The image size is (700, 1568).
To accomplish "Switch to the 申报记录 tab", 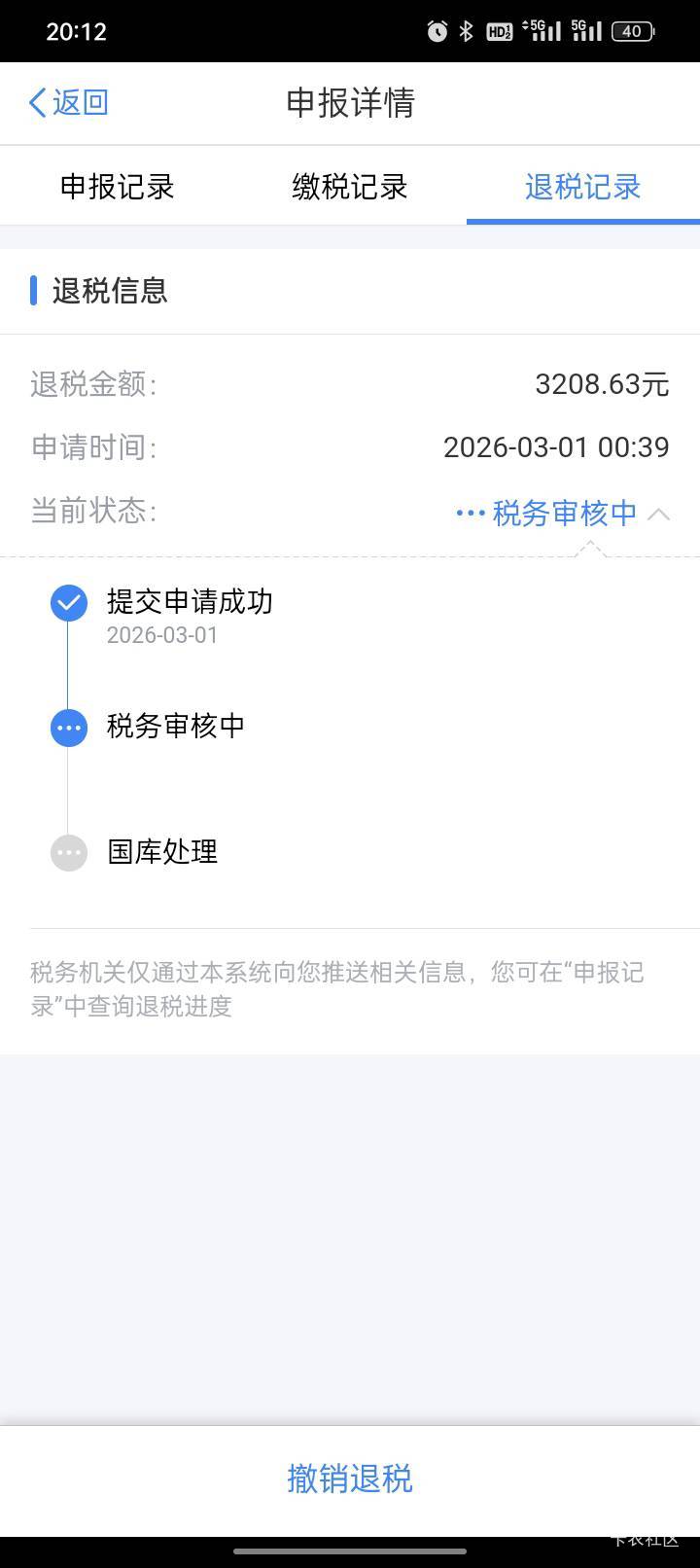I will click(117, 187).
